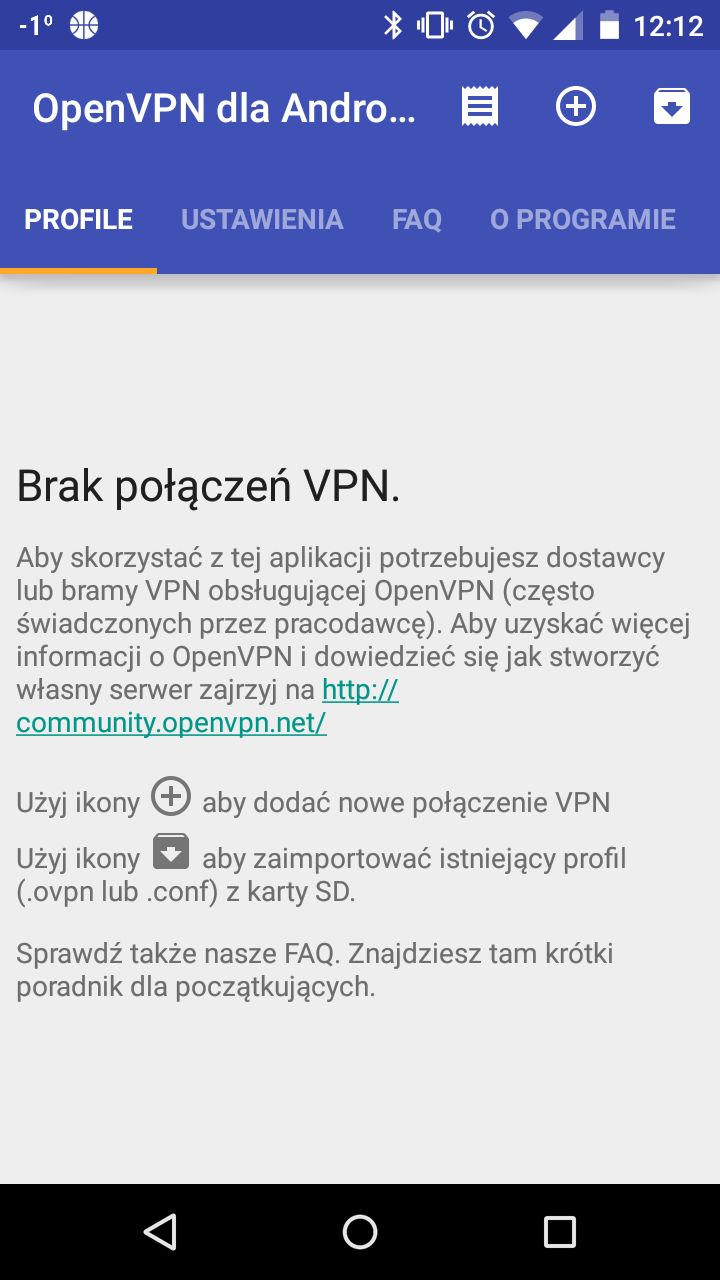Switch to the O programie tab
This screenshot has width=720, height=1280.
[583, 220]
